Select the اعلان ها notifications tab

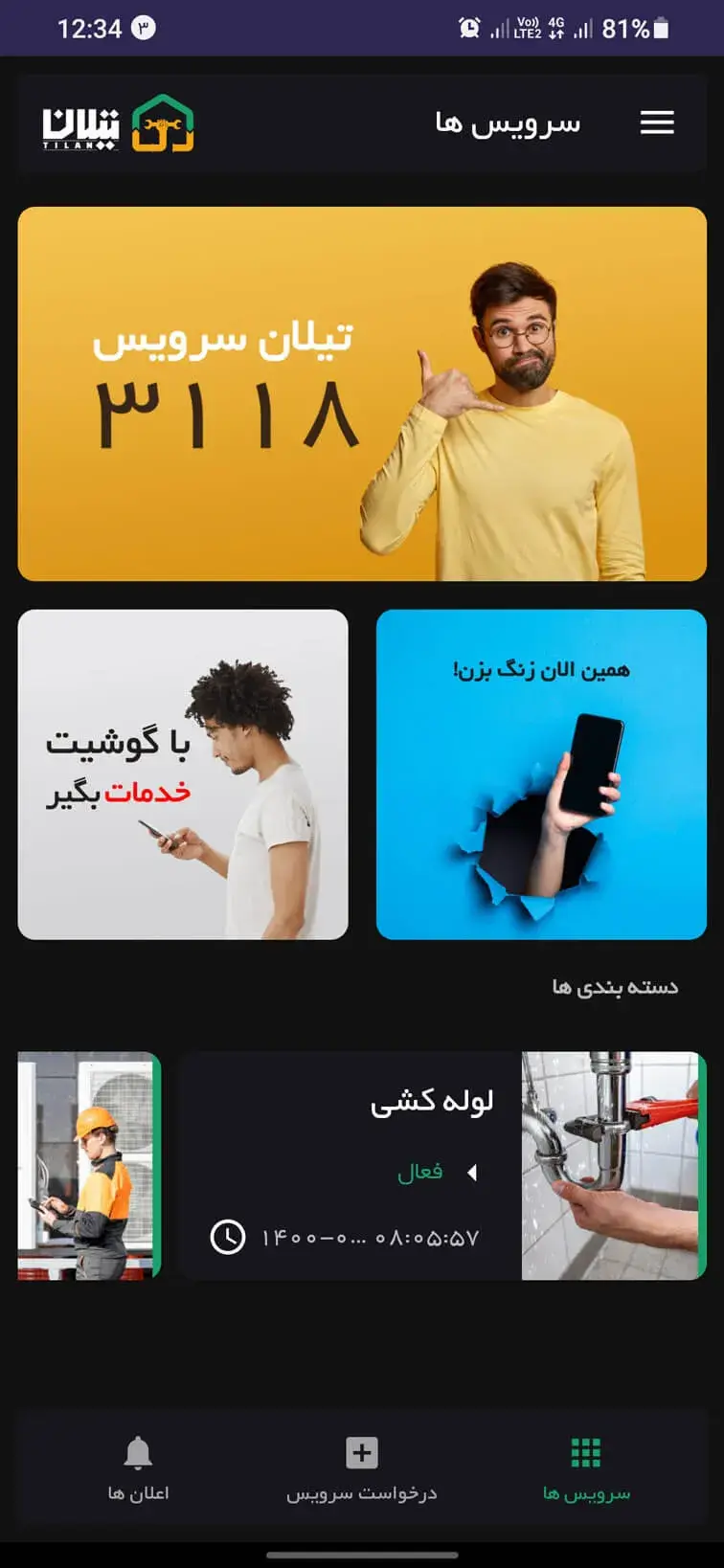click(x=138, y=1469)
